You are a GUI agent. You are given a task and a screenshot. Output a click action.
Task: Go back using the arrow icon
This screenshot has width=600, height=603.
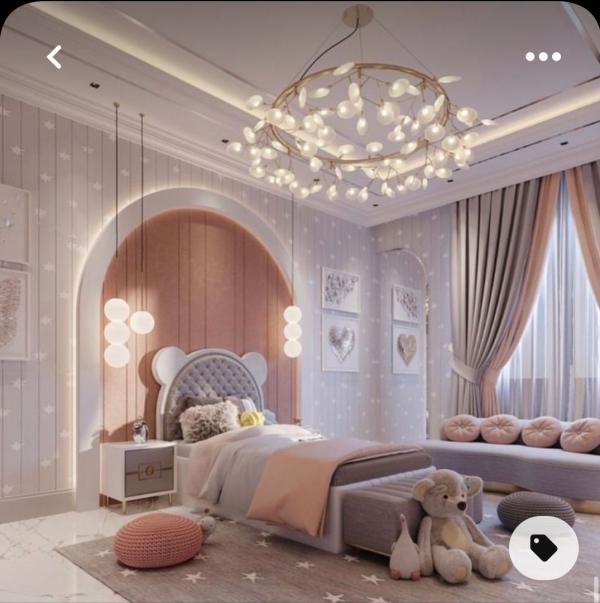click(x=54, y=57)
